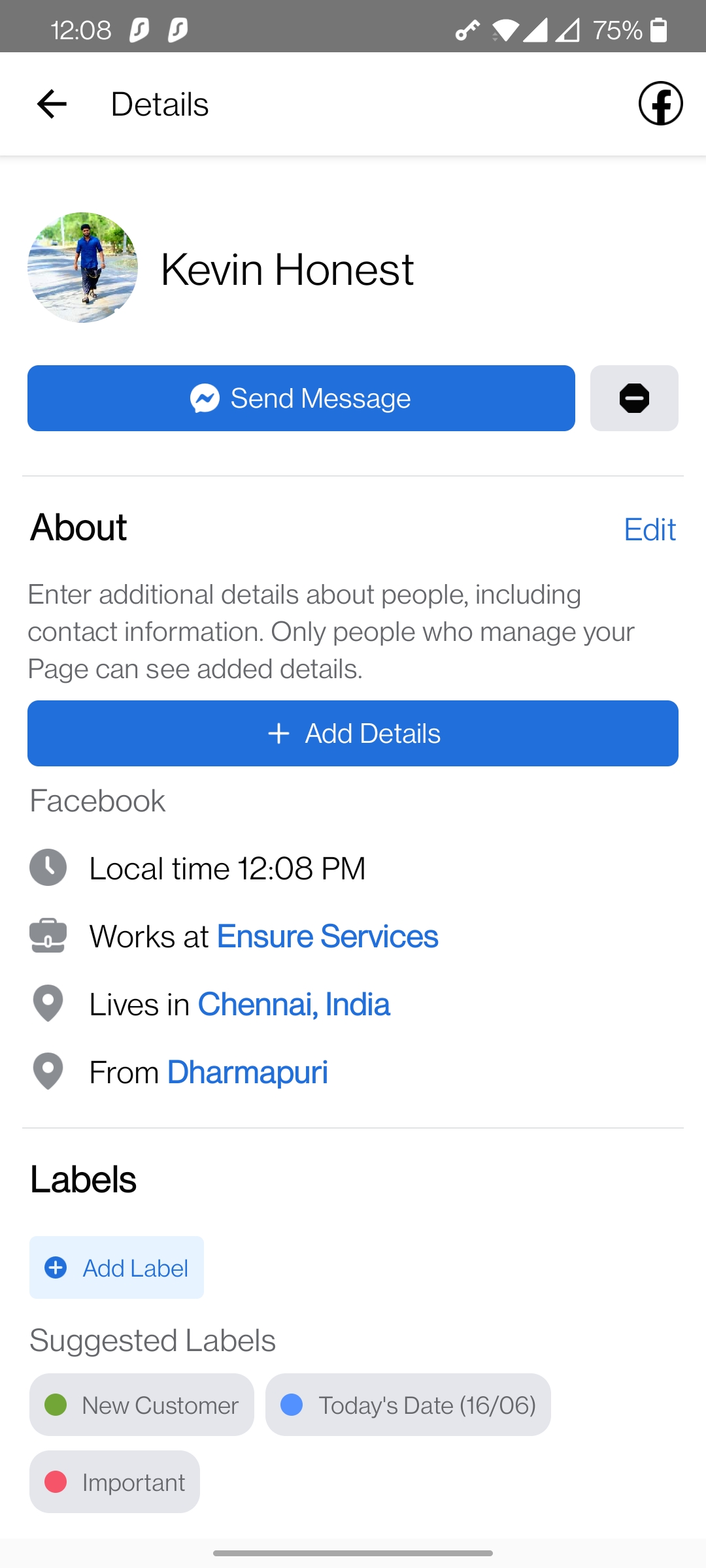Viewport: 706px width, 1568px height.
Task: Open the Ensure Services workplace link
Action: click(x=328, y=936)
